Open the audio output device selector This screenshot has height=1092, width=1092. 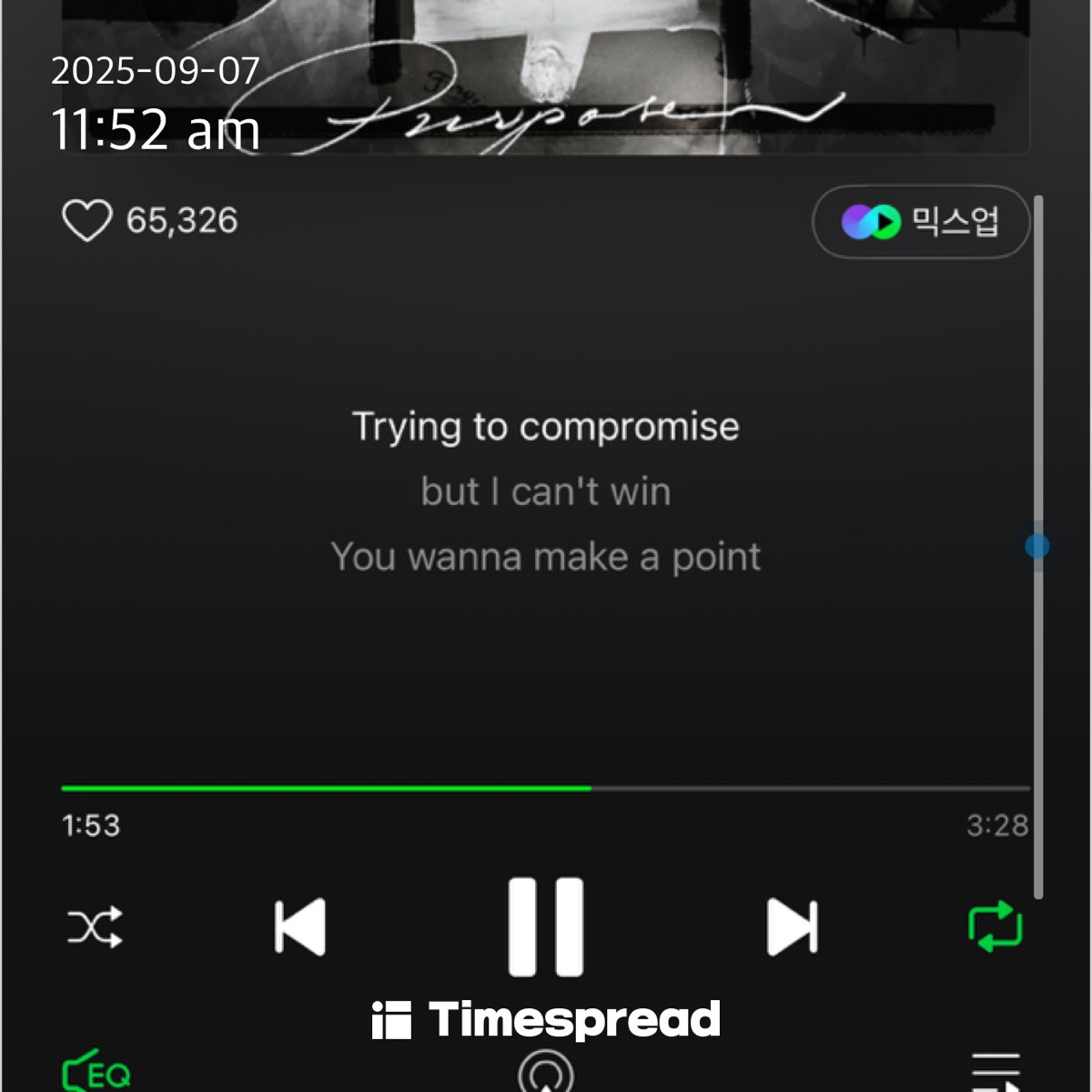546,1074
